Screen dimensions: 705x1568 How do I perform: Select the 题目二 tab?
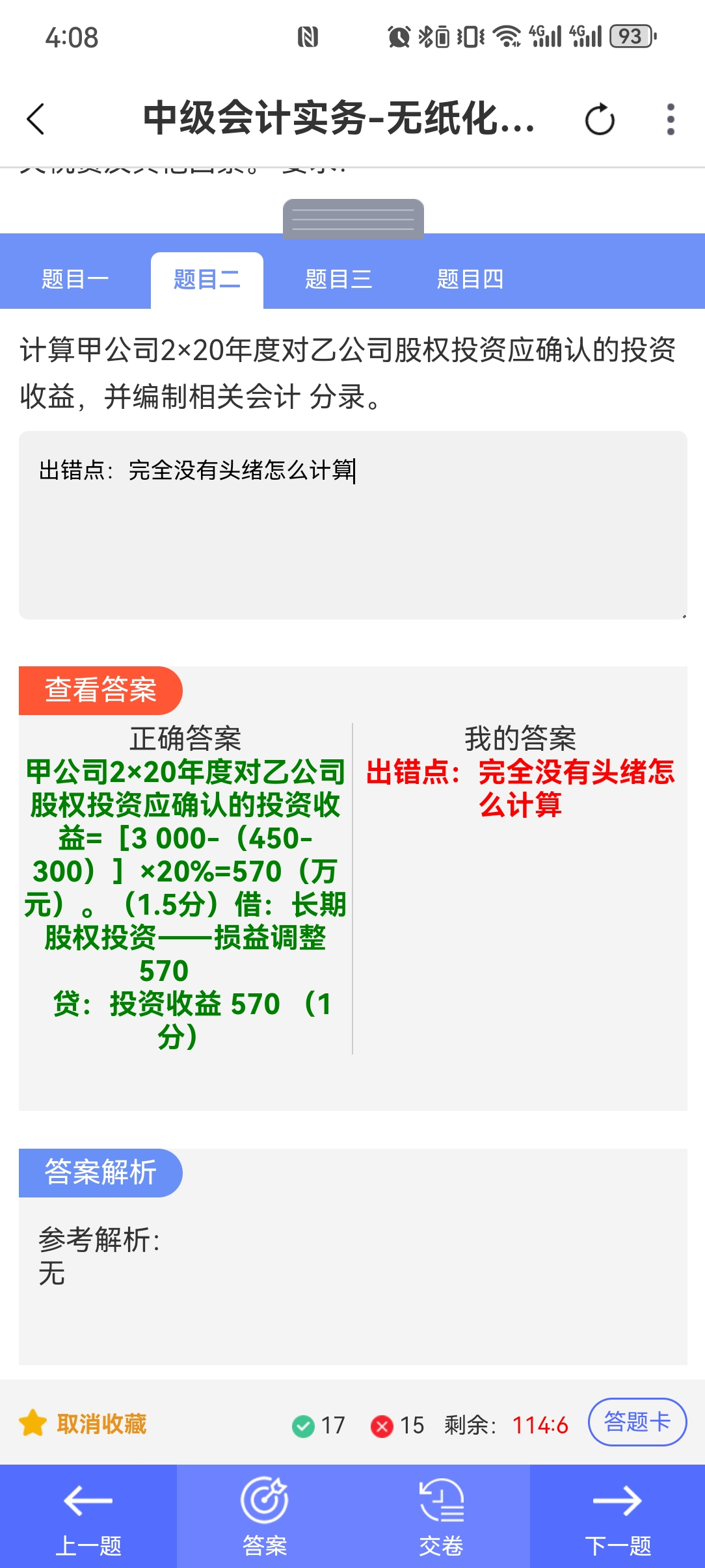207,280
